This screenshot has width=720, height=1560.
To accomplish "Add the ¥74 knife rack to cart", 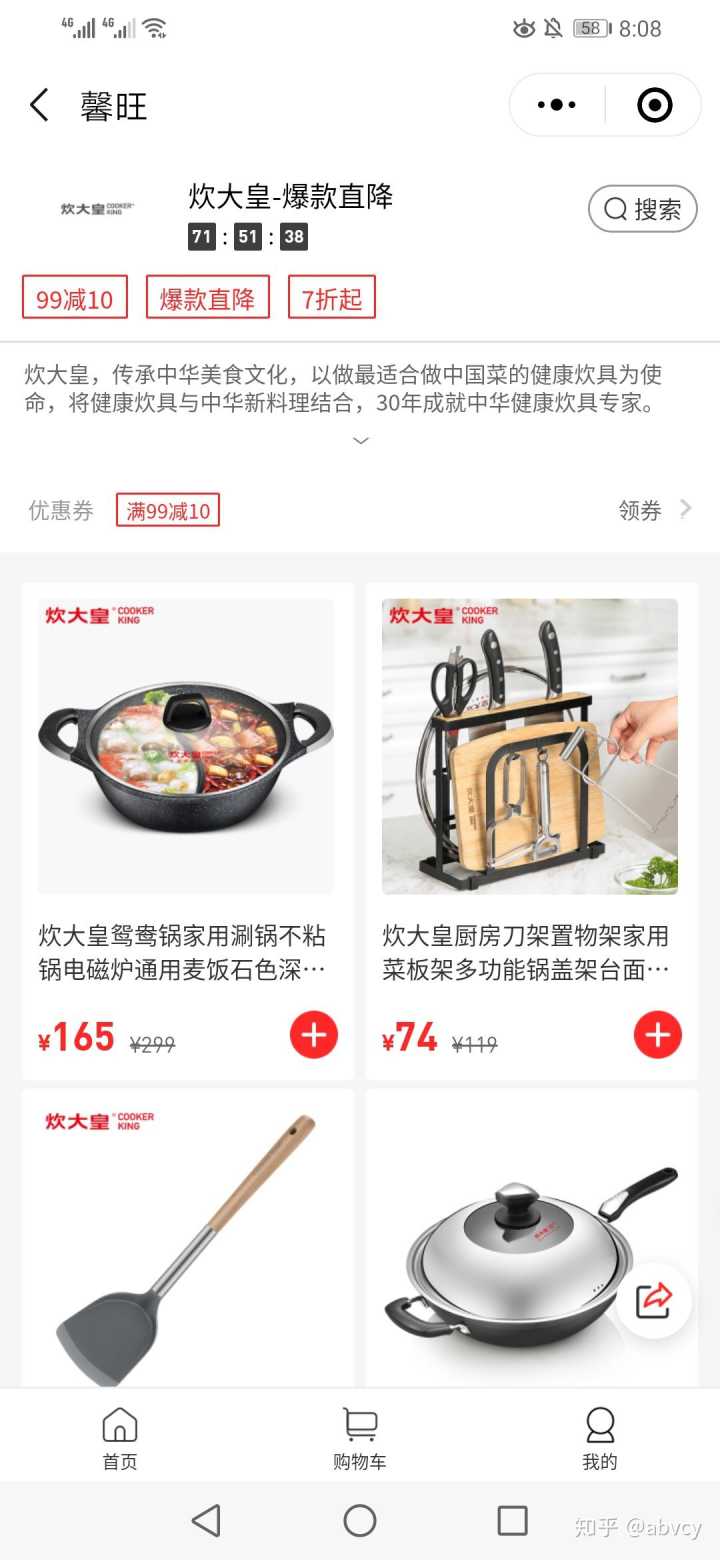I will tap(657, 1035).
